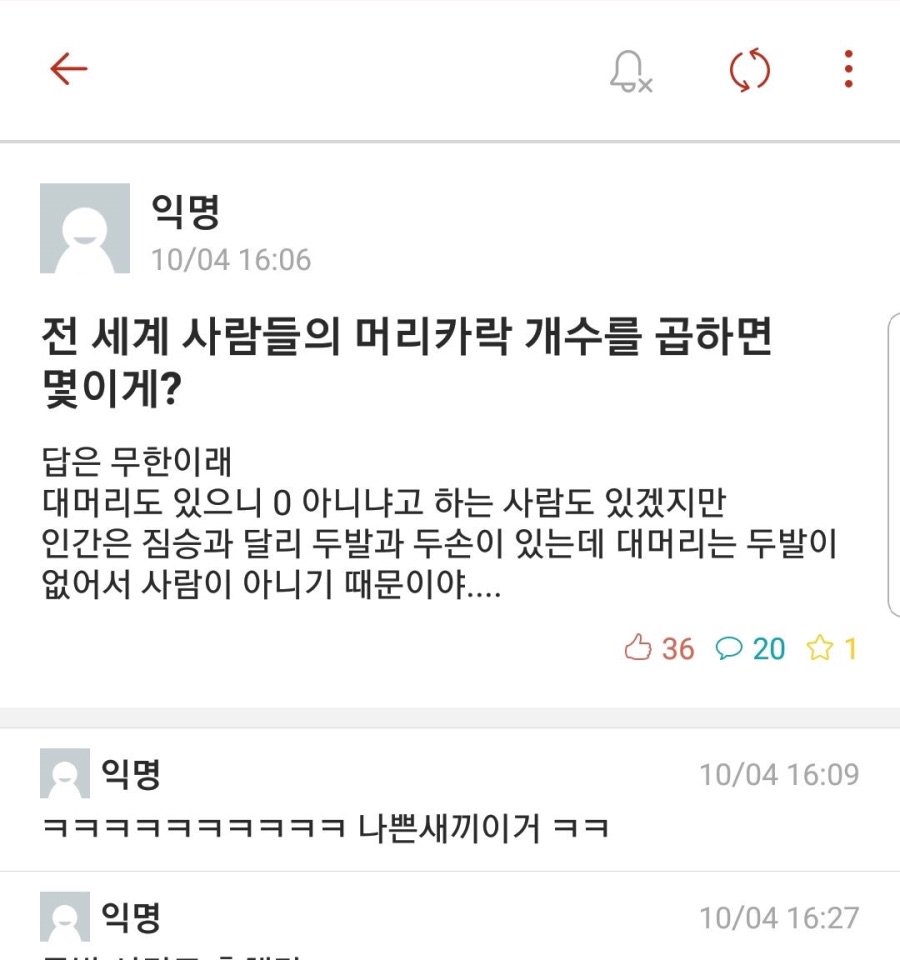Tap the comment bubble showing 20
900x960 pixels.
click(730, 649)
